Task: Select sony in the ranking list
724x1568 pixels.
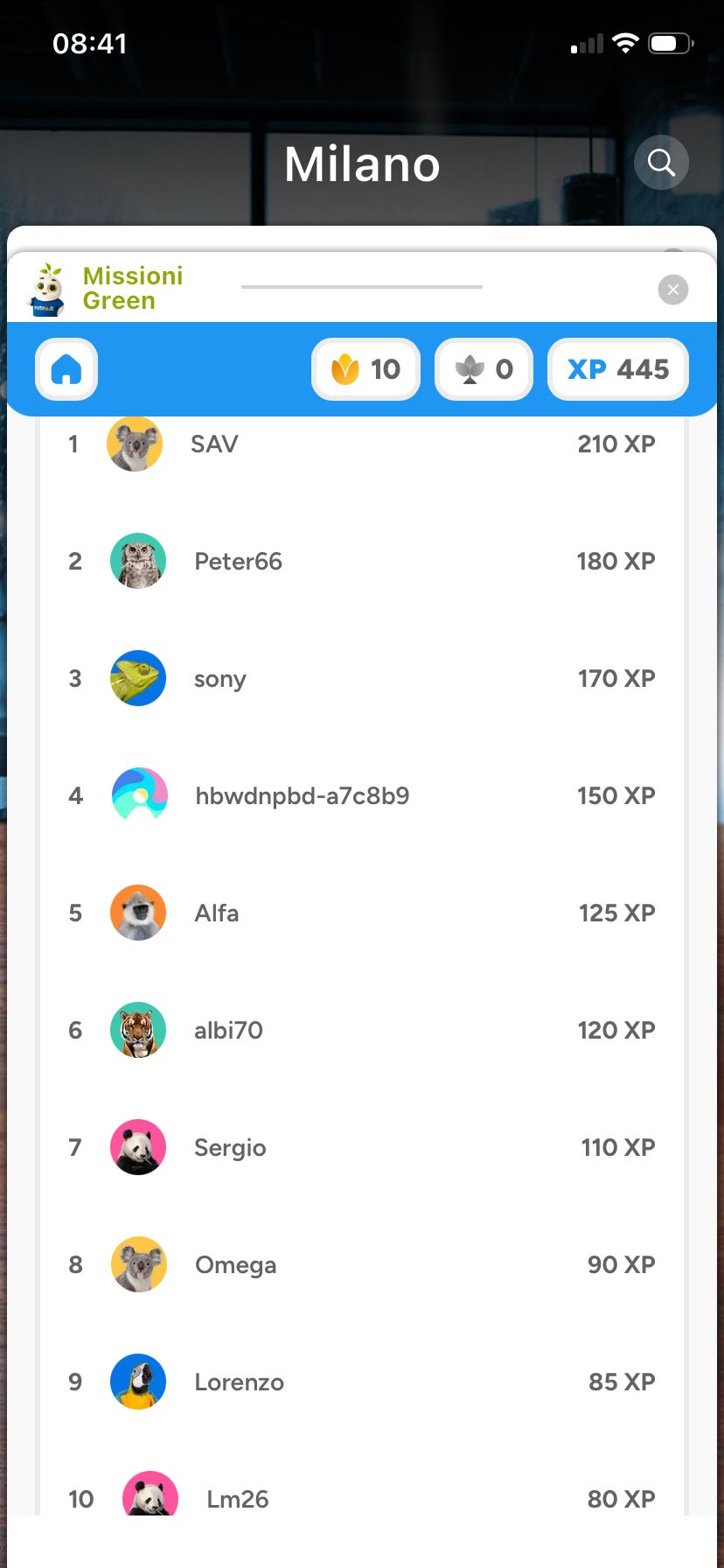Action: coord(361,678)
